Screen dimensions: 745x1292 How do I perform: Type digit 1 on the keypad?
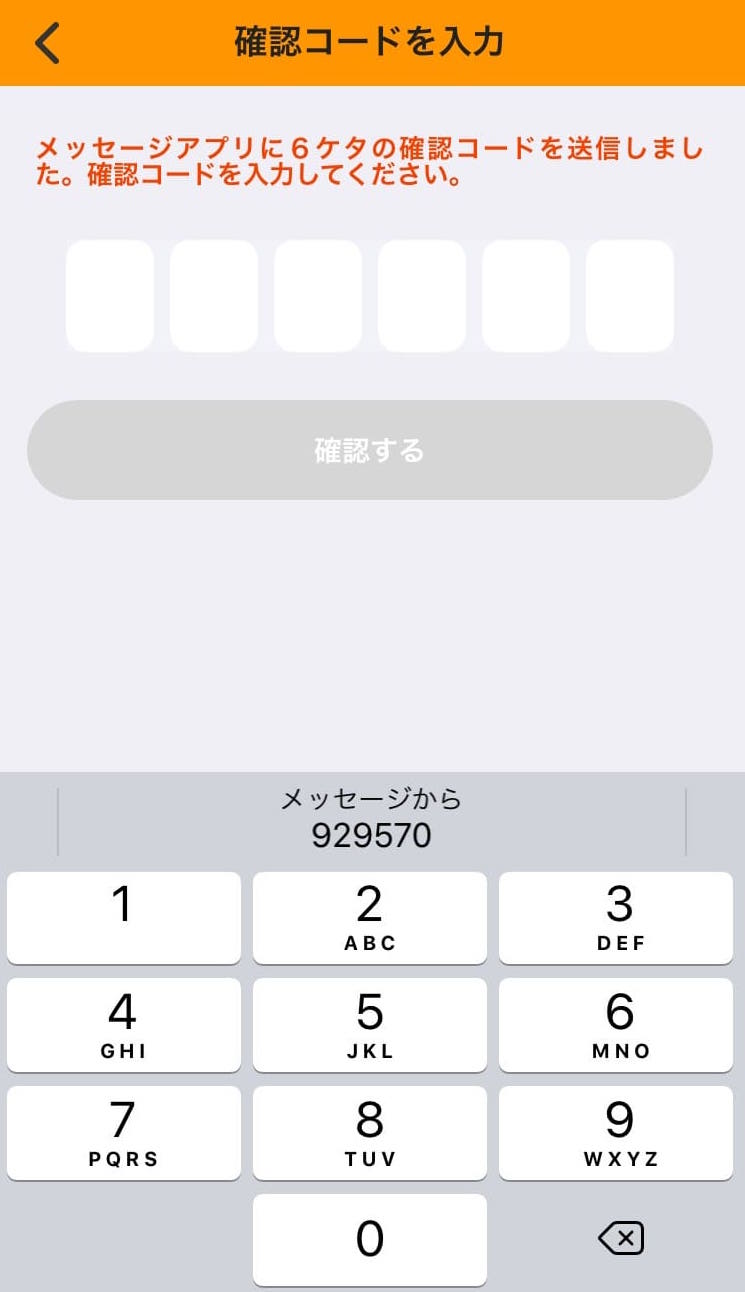pos(124,917)
